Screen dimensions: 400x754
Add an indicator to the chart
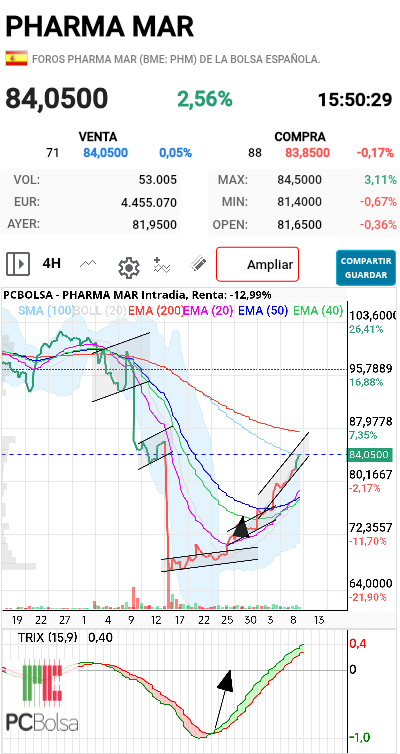162,265
